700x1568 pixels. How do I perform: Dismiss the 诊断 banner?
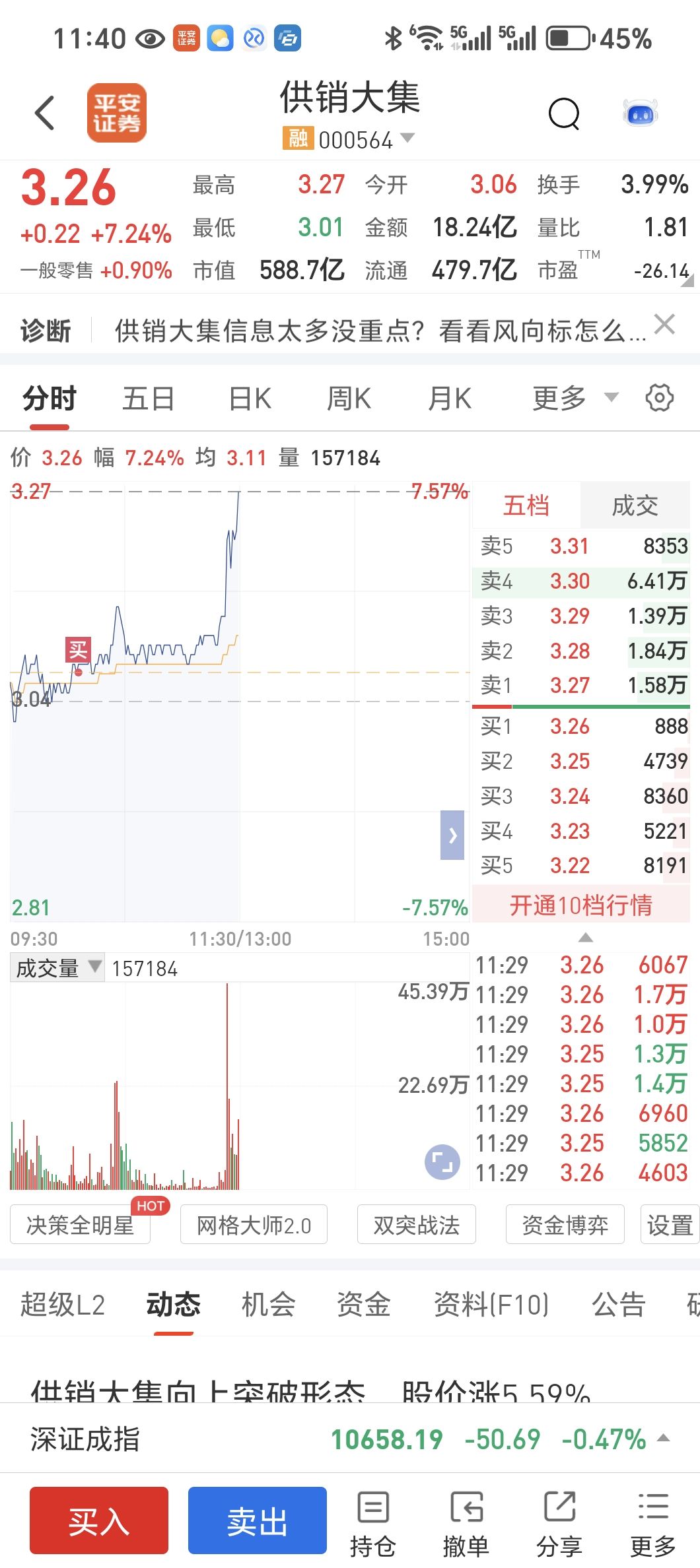pyautogui.click(x=664, y=324)
